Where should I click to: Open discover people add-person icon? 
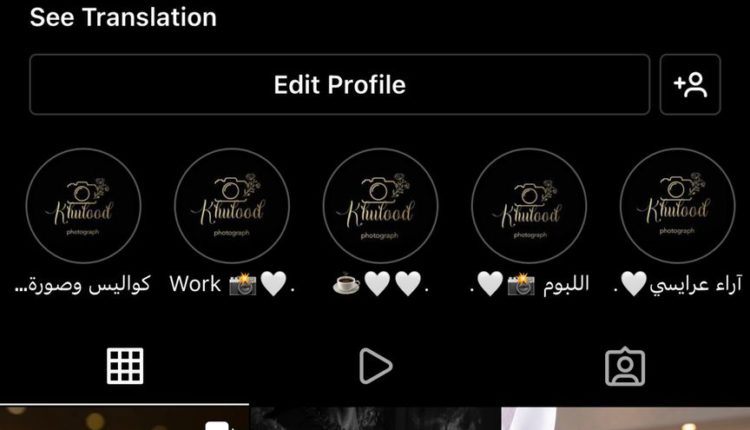(690, 85)
